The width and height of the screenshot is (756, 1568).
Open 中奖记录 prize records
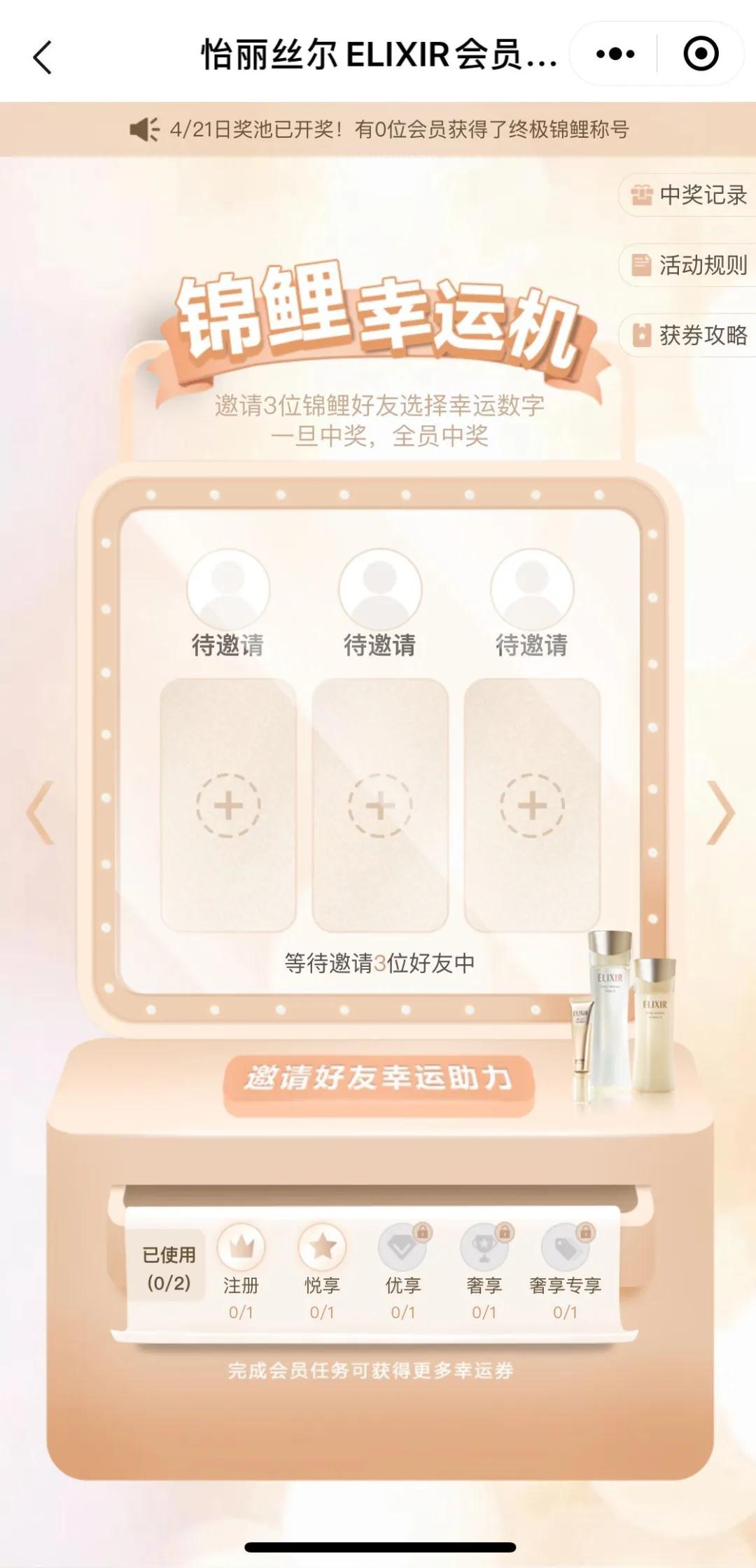689,195
